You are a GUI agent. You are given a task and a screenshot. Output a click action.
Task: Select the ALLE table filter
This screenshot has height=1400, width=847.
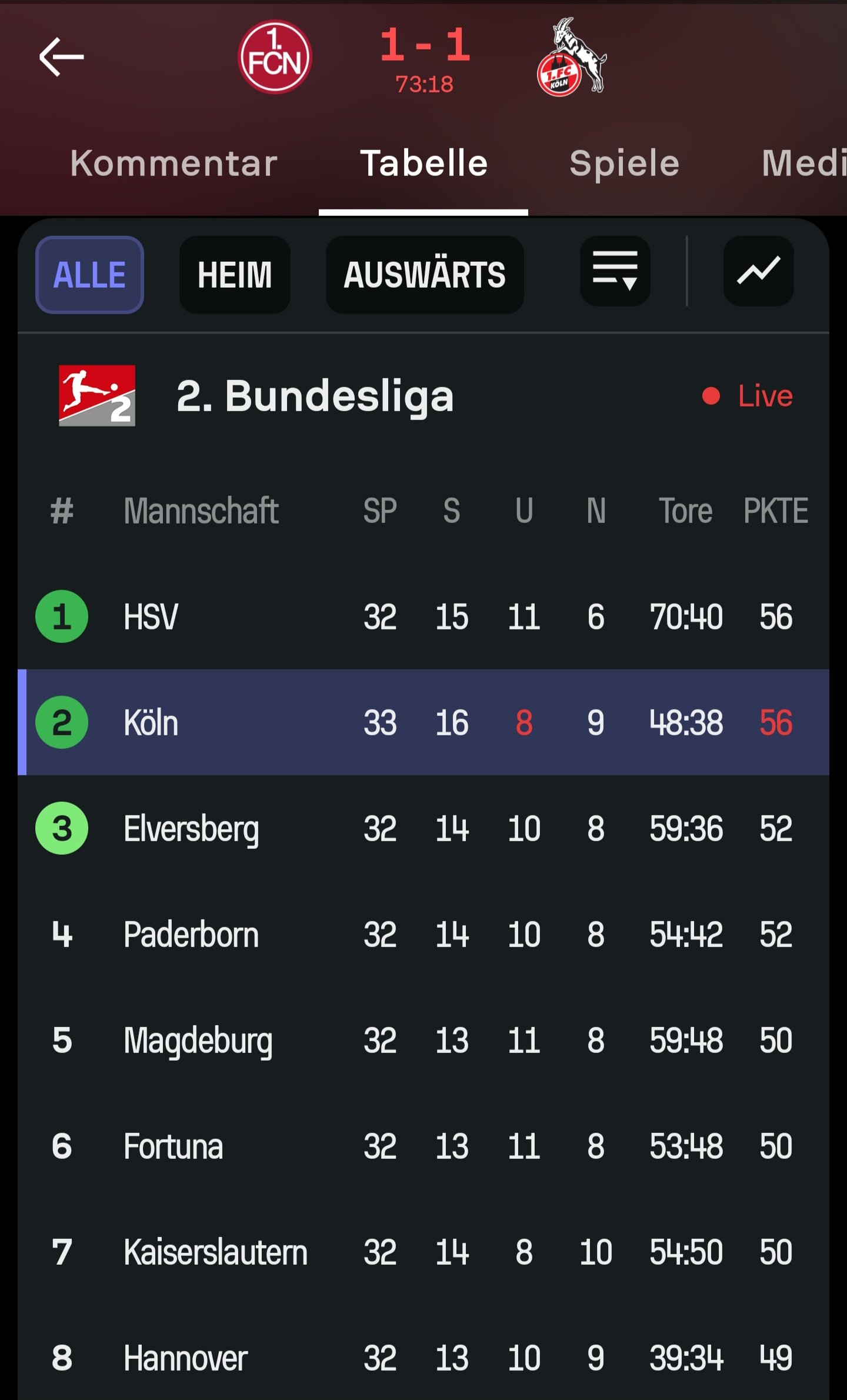click(x=89, y=275)
